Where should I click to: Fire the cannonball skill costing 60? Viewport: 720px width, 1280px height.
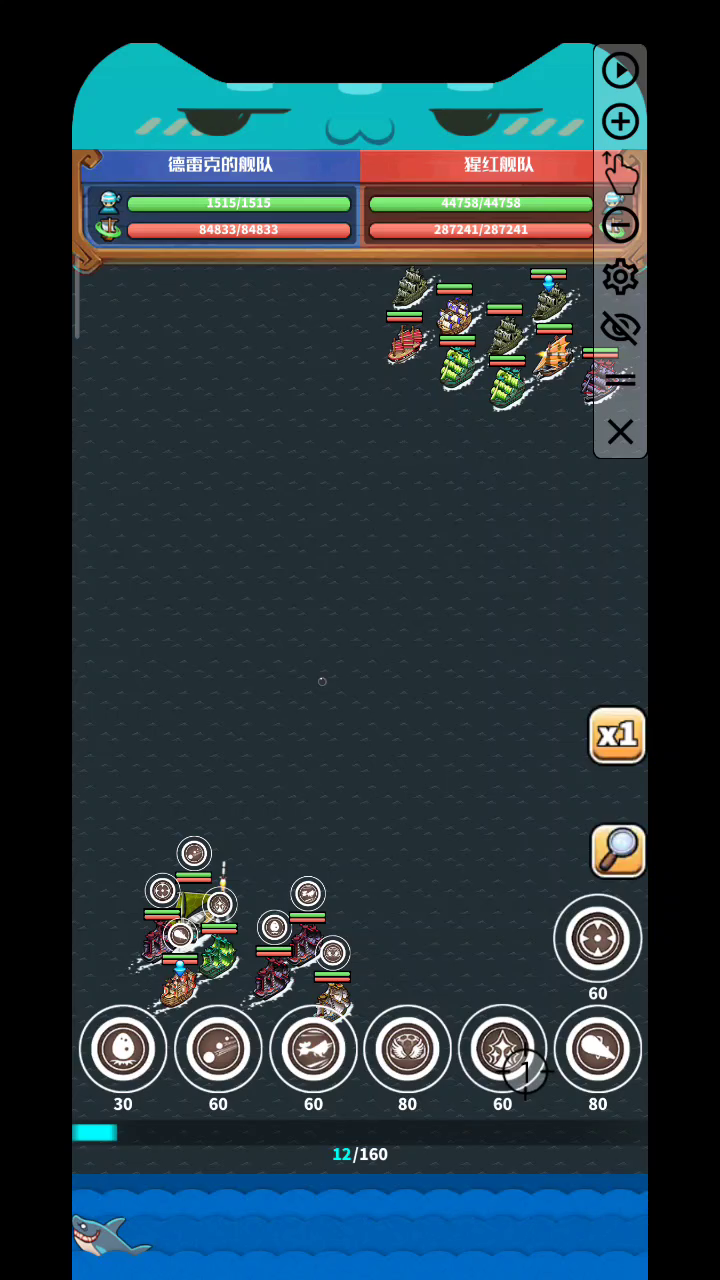(x=218, y=1049)
